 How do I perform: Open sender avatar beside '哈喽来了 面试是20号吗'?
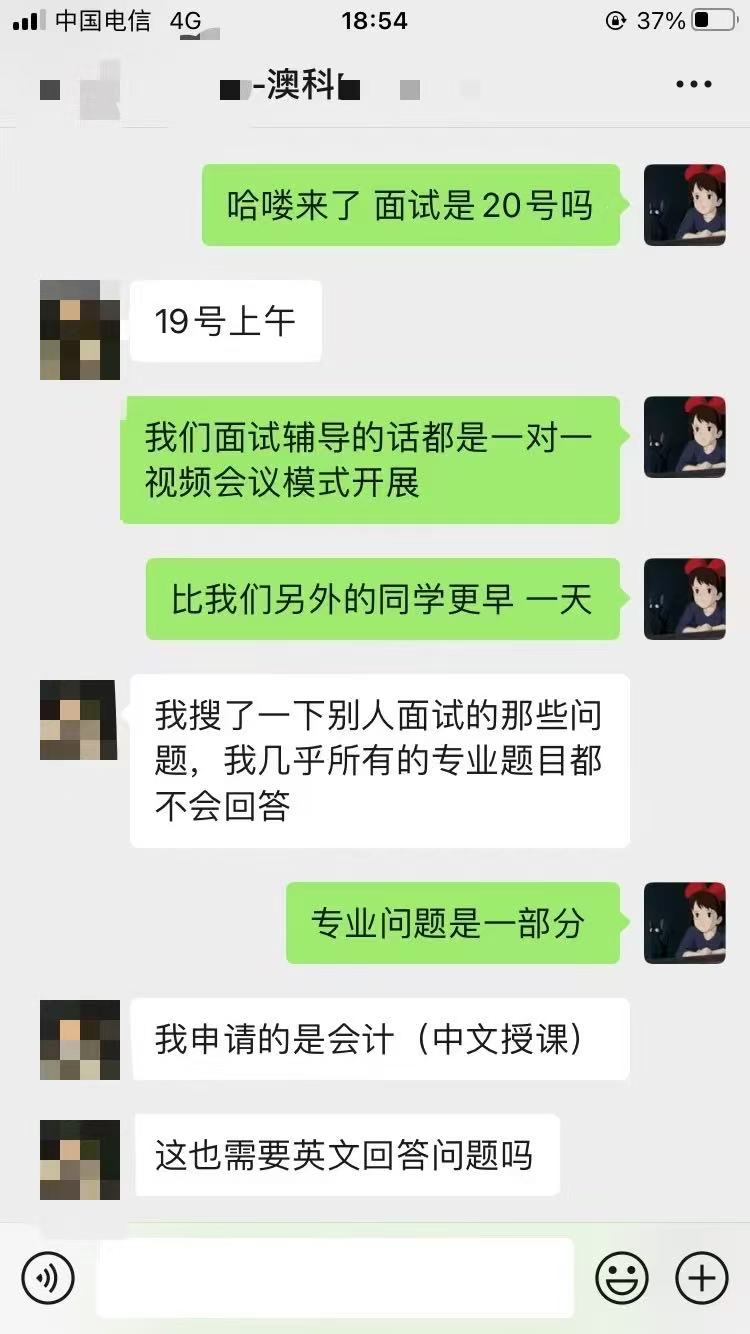(x=684, y=205)
